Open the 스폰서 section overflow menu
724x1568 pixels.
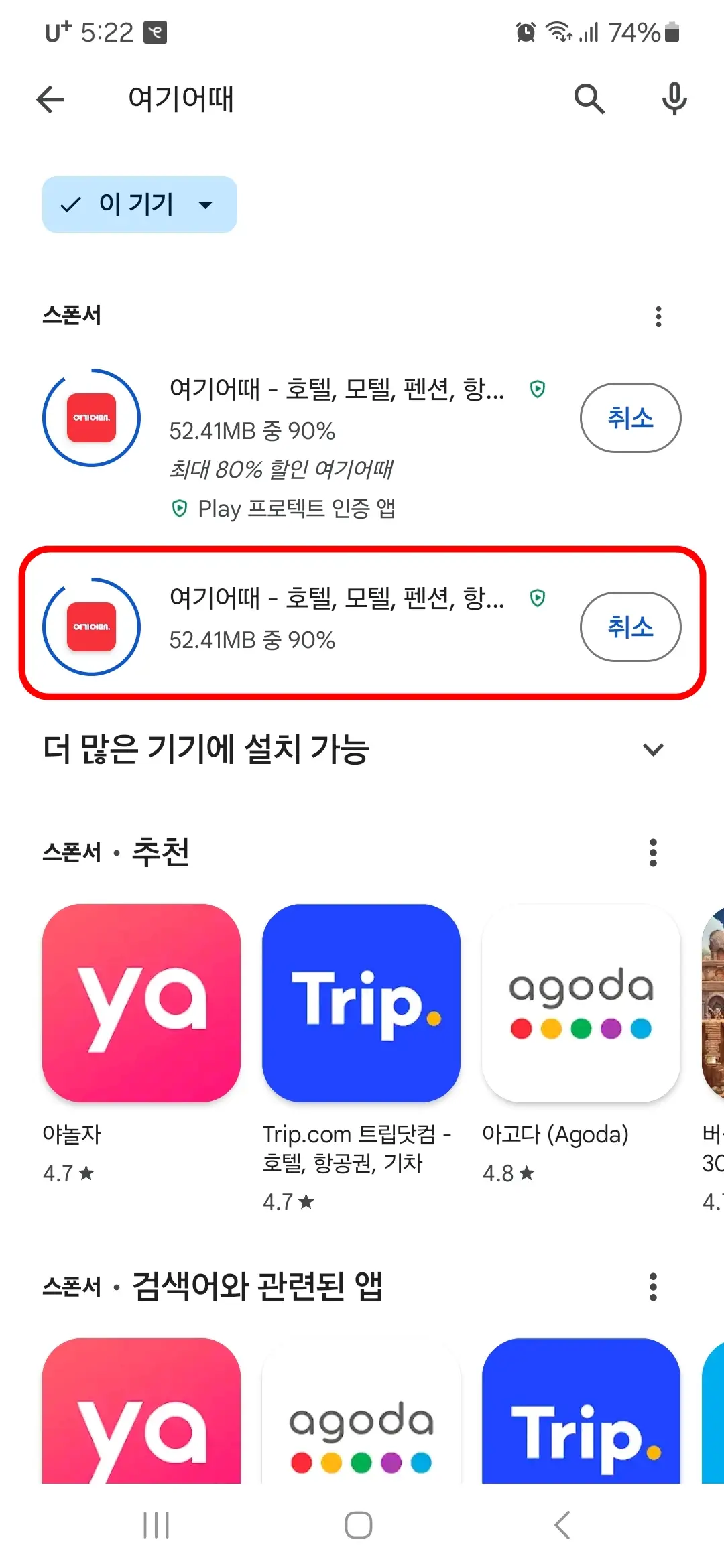click(x=658, y=315)
